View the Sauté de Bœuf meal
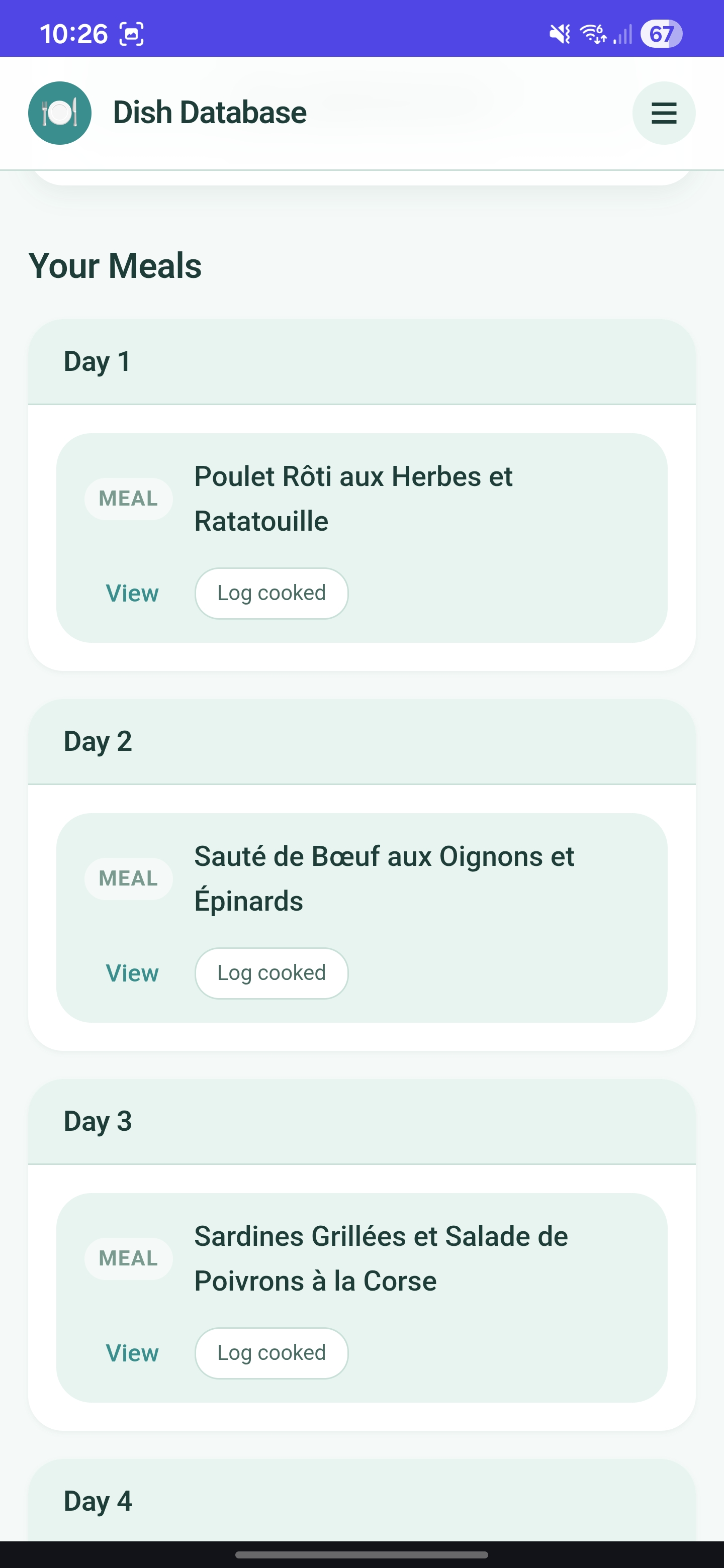This screenshot has width=724, height=1568. (x=132, y=972)
